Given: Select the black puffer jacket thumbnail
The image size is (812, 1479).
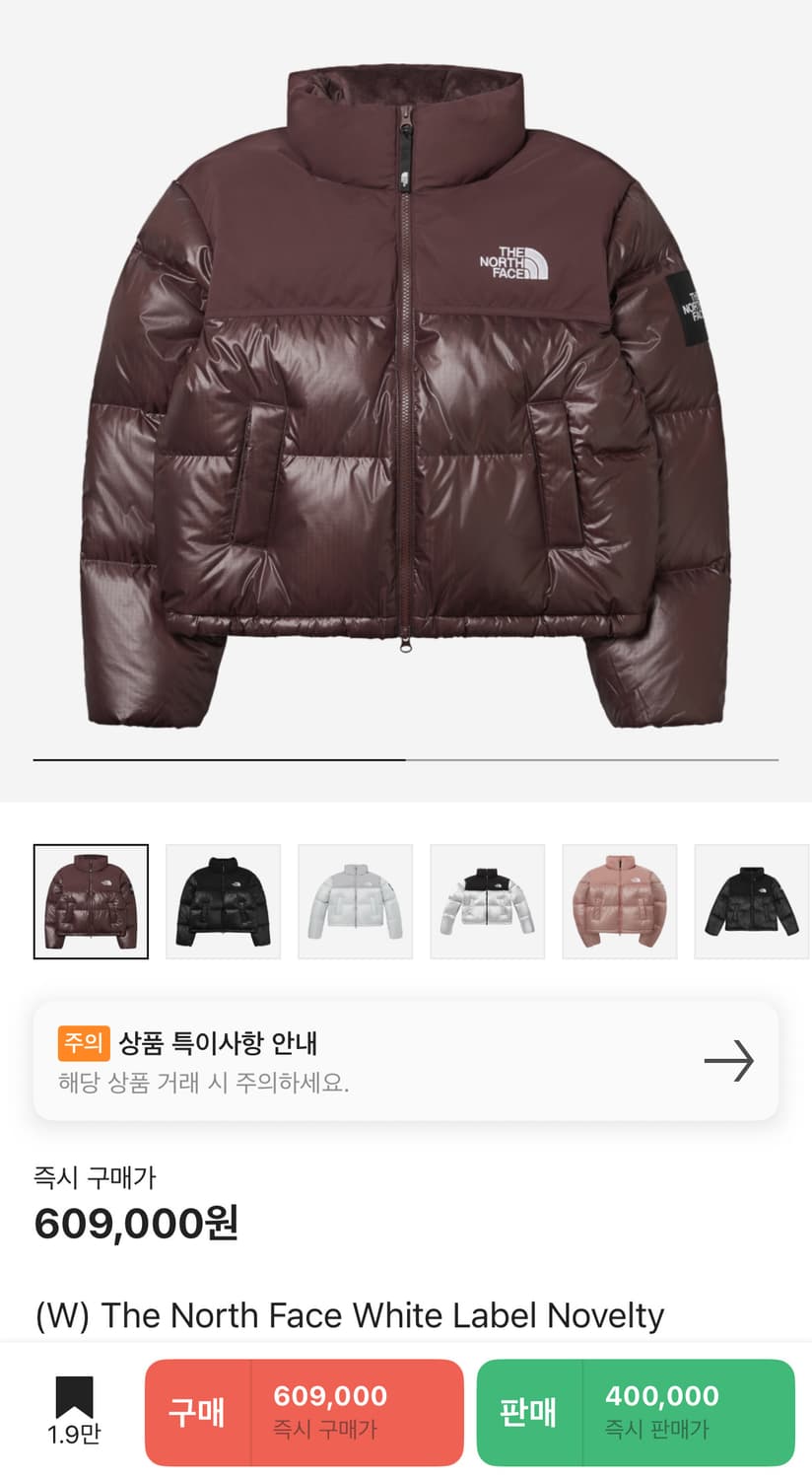Looking at the screenshot, I should click(x=223, y=900).
